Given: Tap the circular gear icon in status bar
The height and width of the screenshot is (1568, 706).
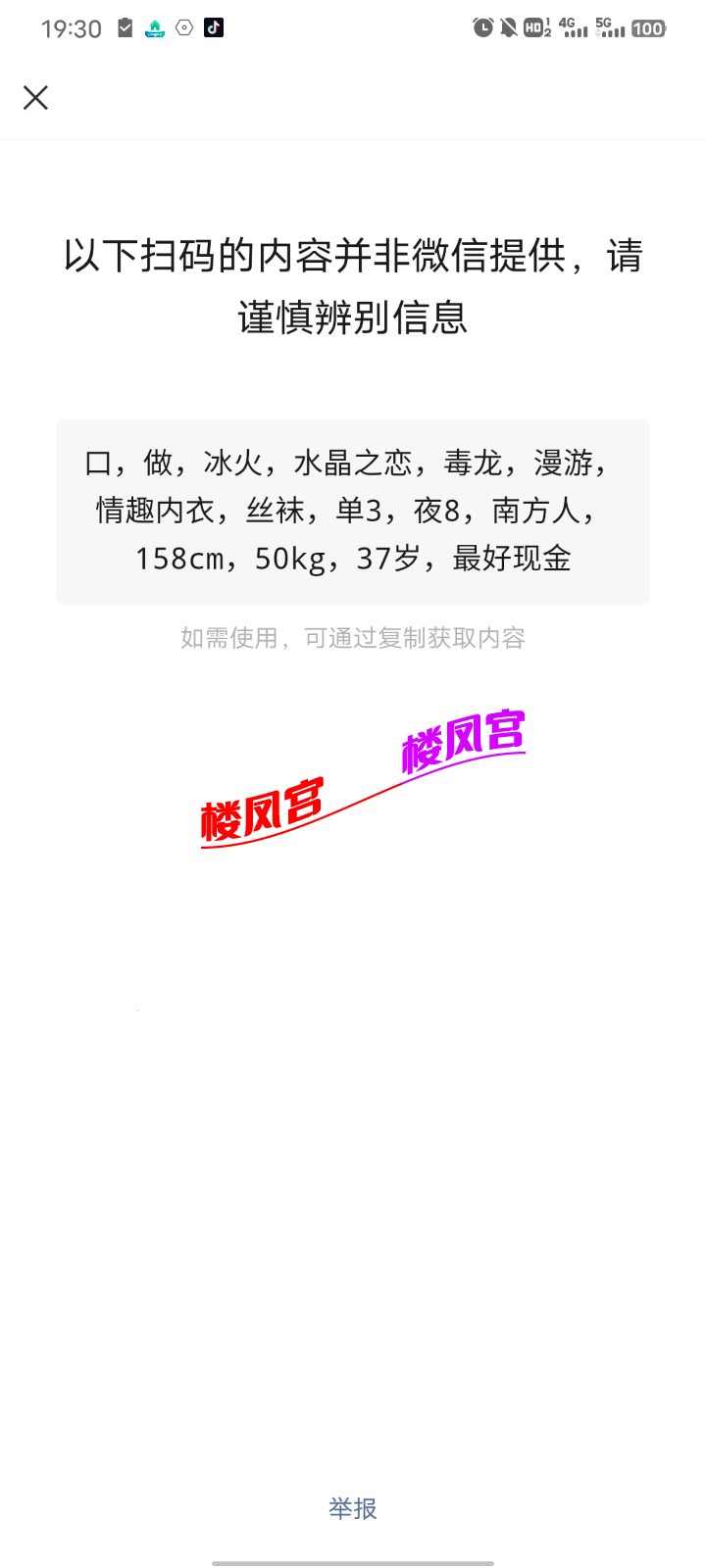Looking at the screenshot, I should [184, 27].
